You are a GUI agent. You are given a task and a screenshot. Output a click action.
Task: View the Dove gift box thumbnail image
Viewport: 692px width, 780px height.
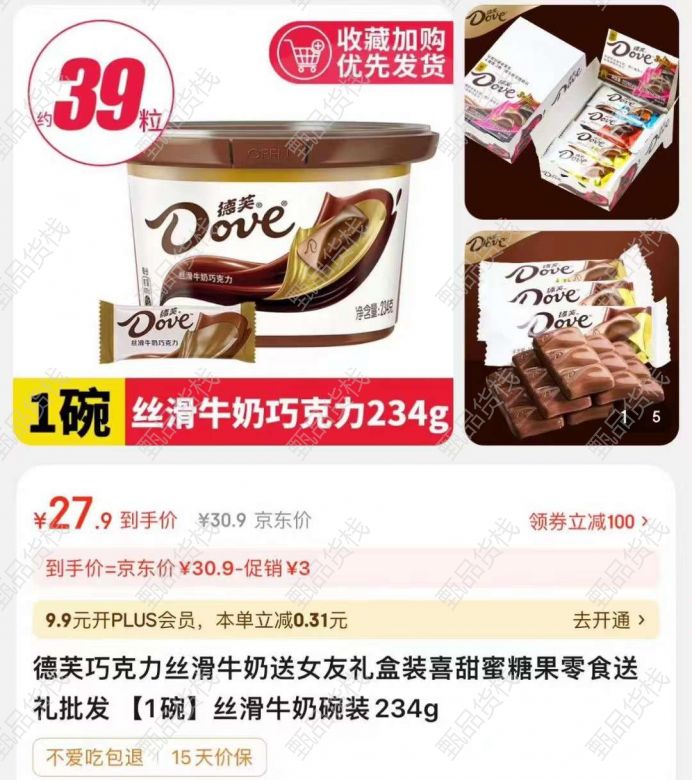pyautogui.click(x=570, y=110)
